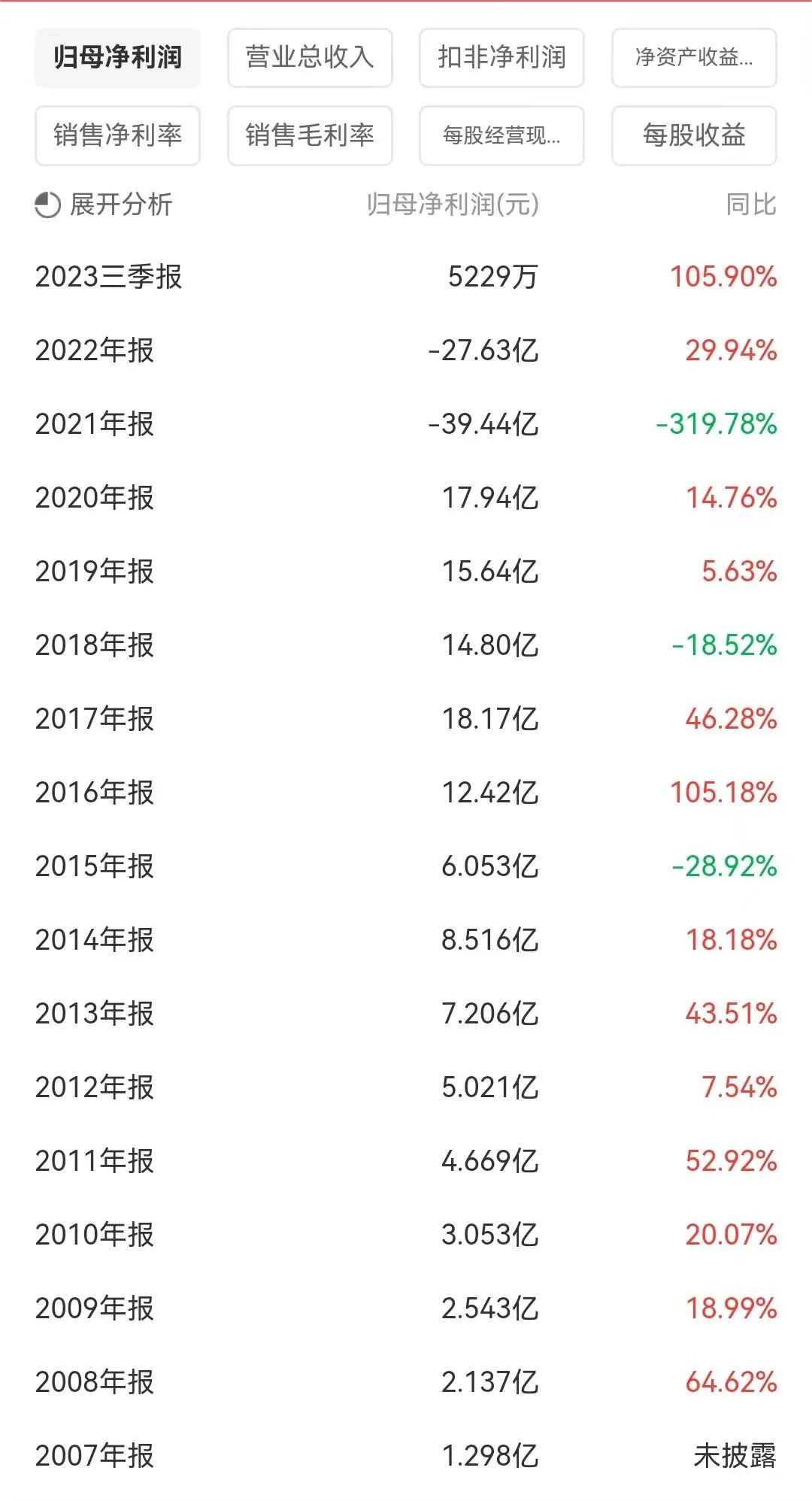Screen dimensions: 812x1501
Task: Display 每股收益 data
Action: 693,135
